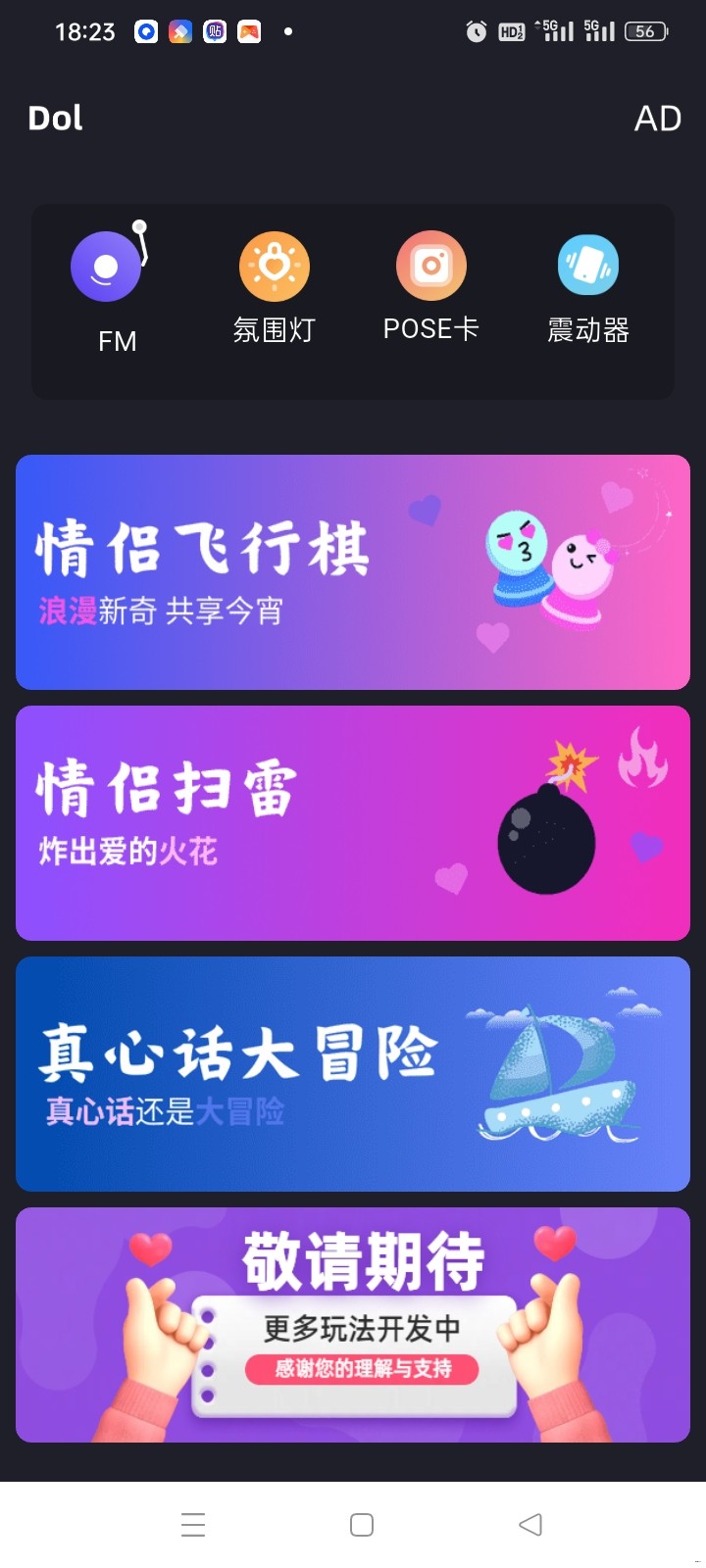Image resolution: width=706 pixels, height=1568 pixels.
Task: Open the POSE卡 pose card feature
Action: coord(429,284)
